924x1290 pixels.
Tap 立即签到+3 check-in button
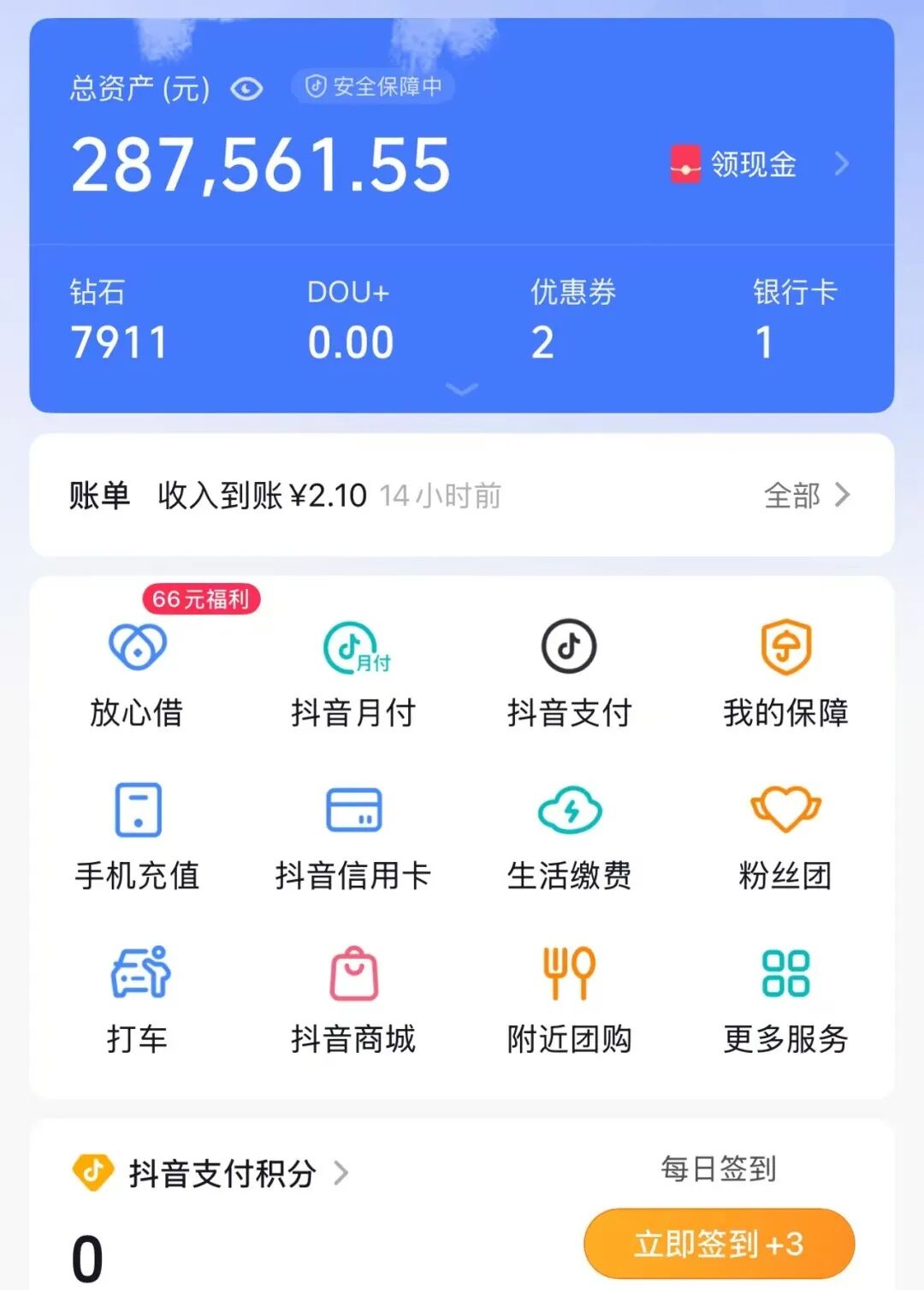(717, 1244)
